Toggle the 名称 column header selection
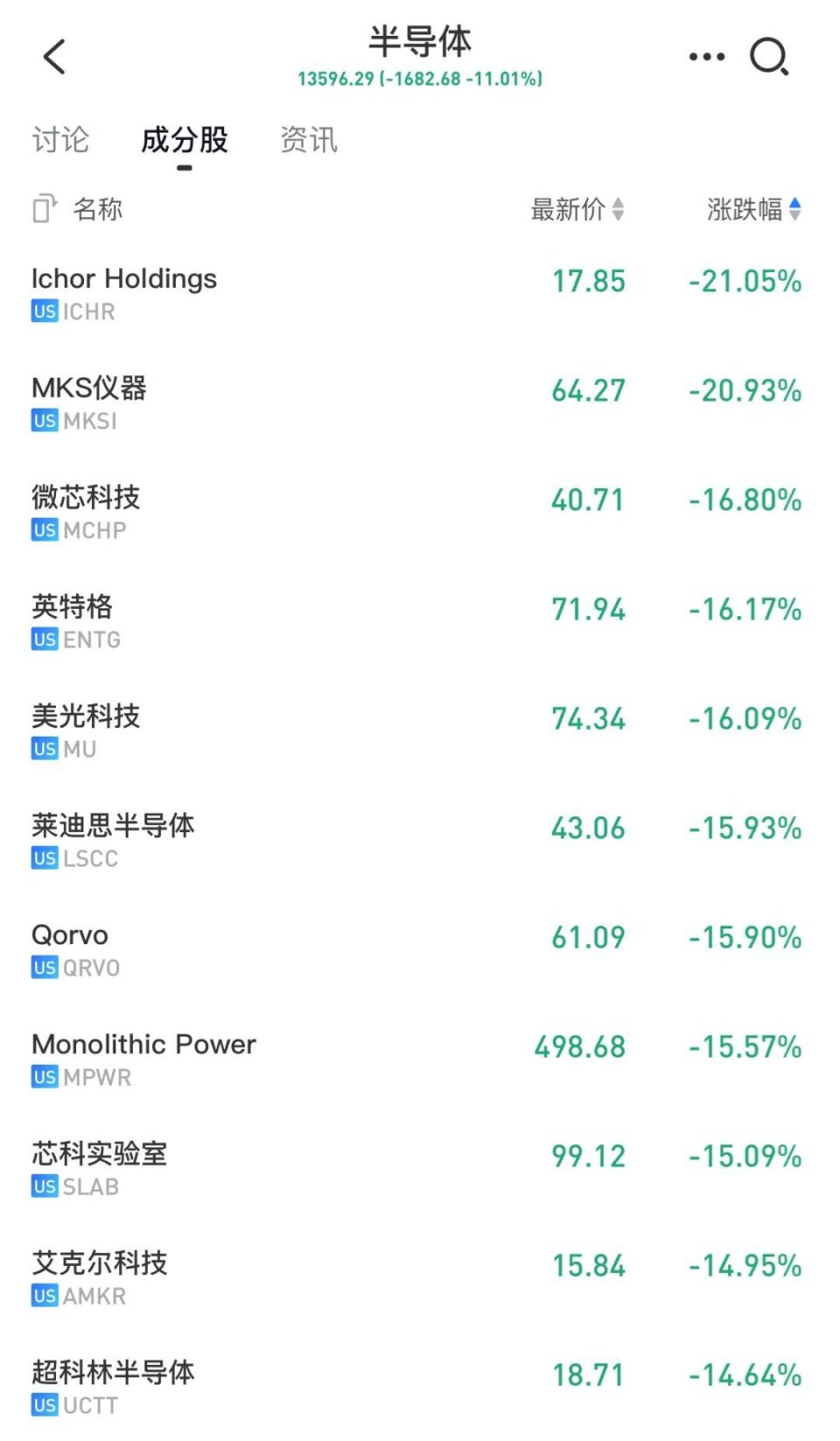The image size is (840, 1441). pos(99,210)
